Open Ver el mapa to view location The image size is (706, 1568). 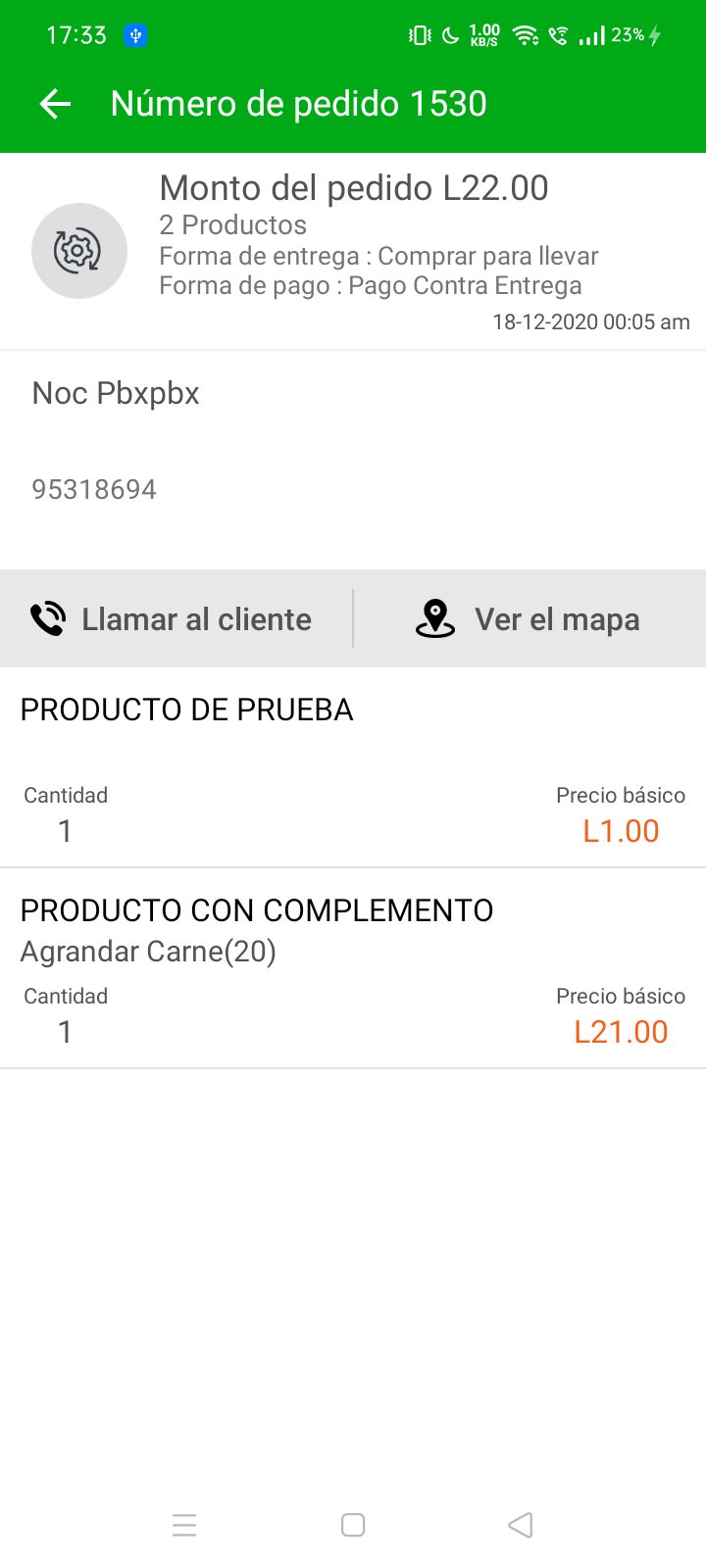(x=529, y=619)
